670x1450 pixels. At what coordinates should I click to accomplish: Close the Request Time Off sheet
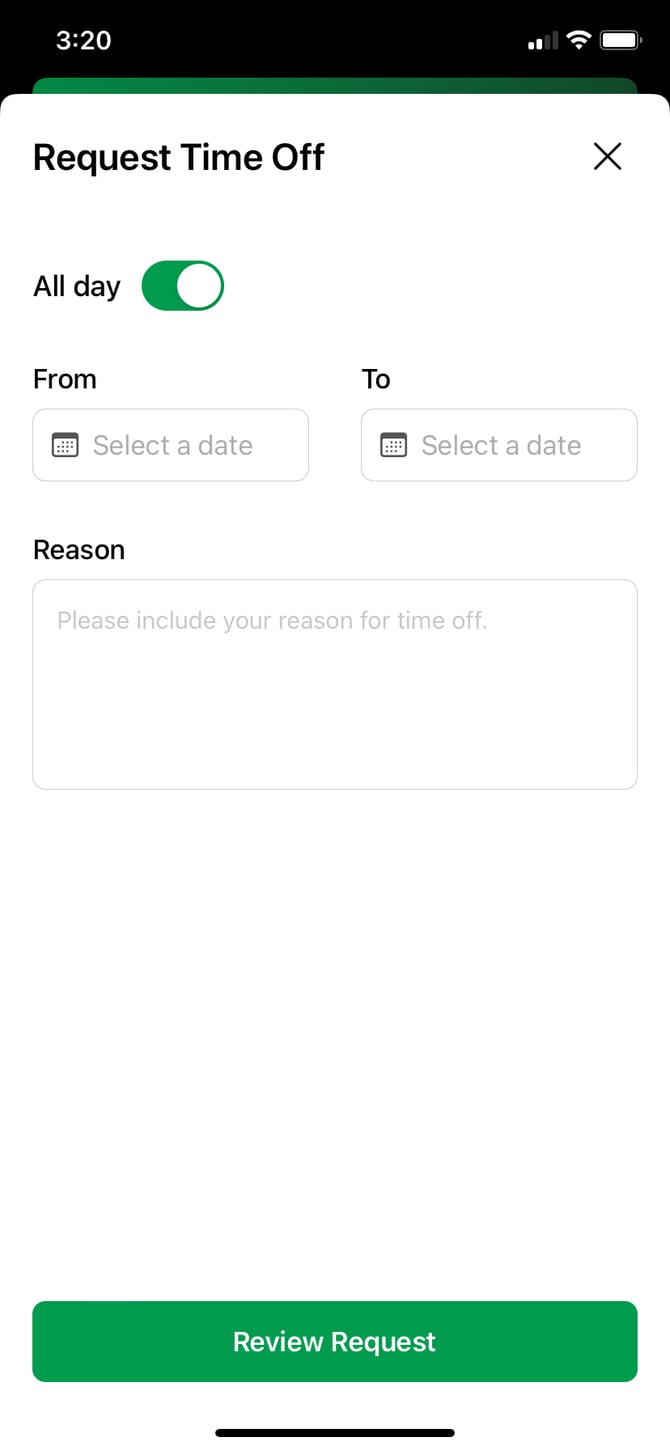coord(607,157)
